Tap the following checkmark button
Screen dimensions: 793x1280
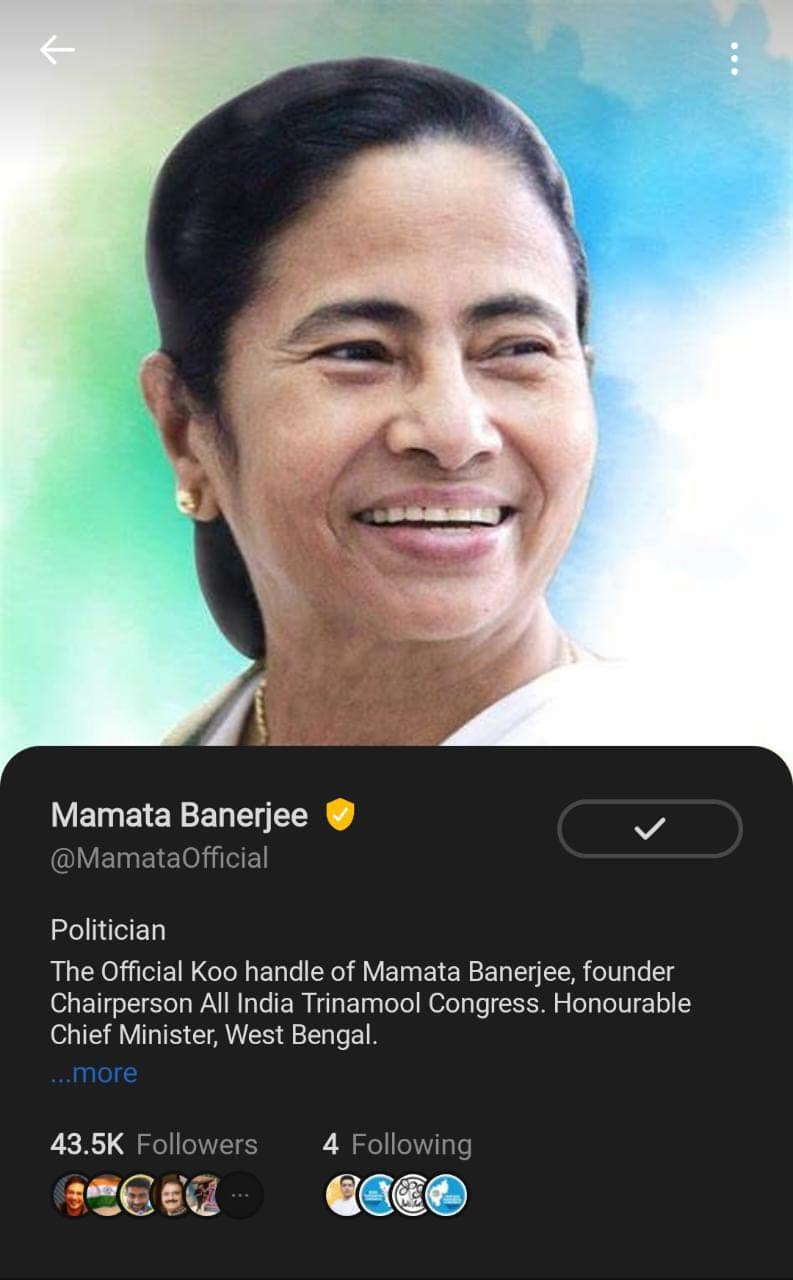click(649, 828)
